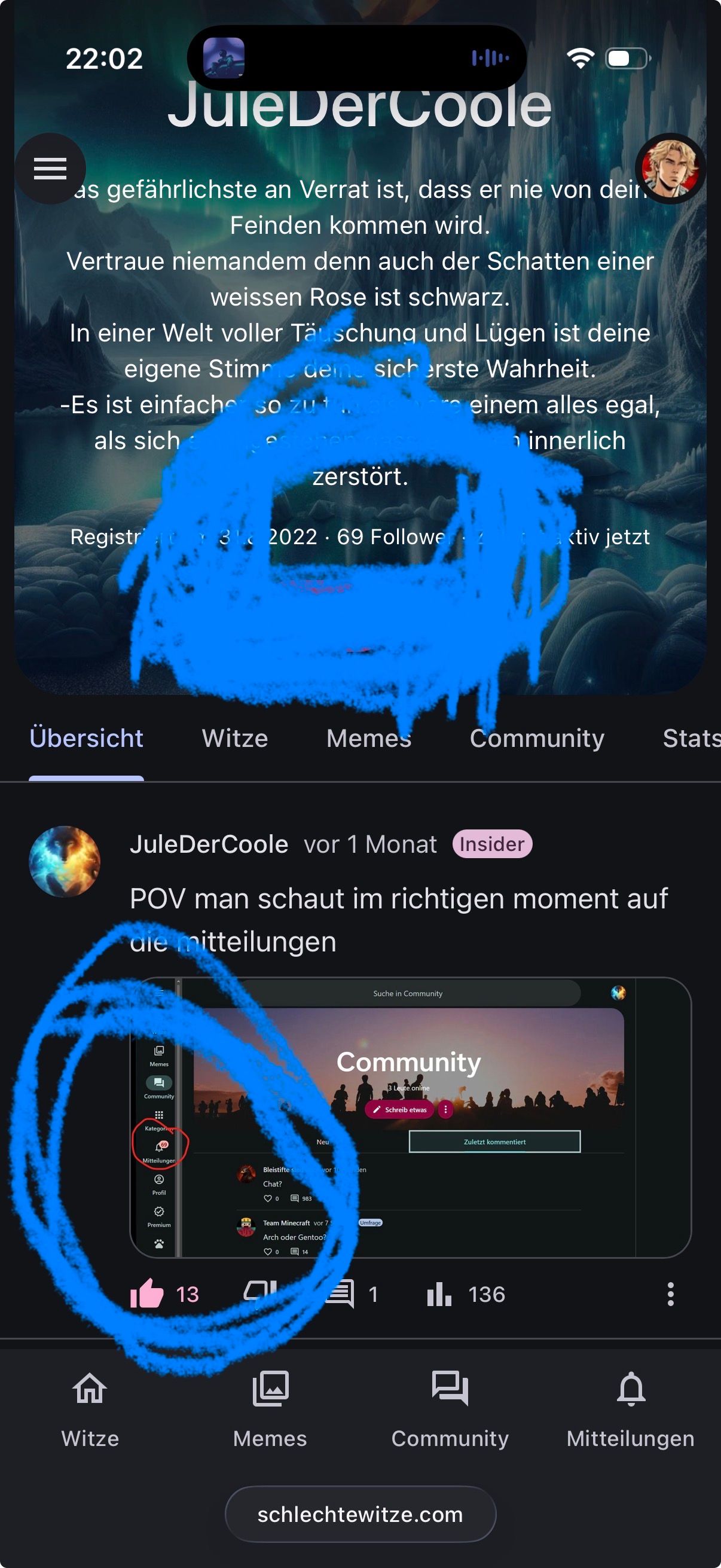Viewport: 721px width, 1568px height.
Task: Tap the schlechtewitze.com address bar
Action: coord(360,1514)
